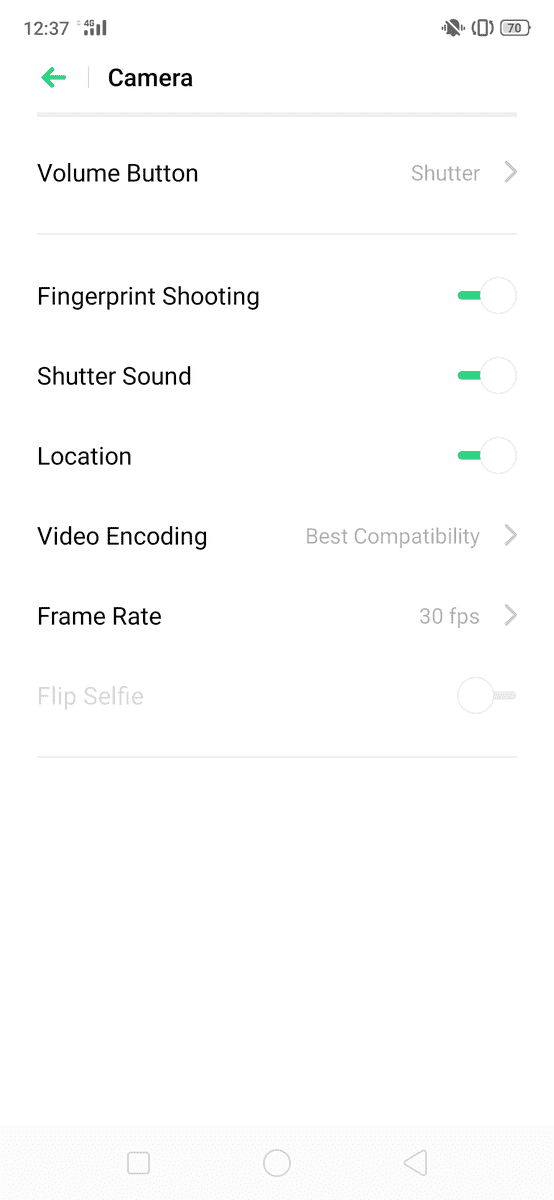Turn off Fingerprint Shooting
This screenshot has height=1200, width=554.
487,296
